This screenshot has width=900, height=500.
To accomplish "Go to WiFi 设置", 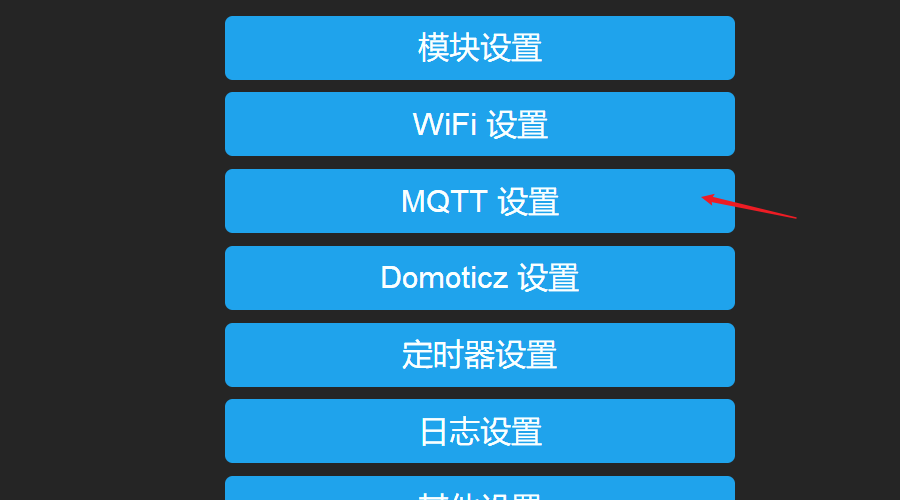I will (x=480, y=124).
